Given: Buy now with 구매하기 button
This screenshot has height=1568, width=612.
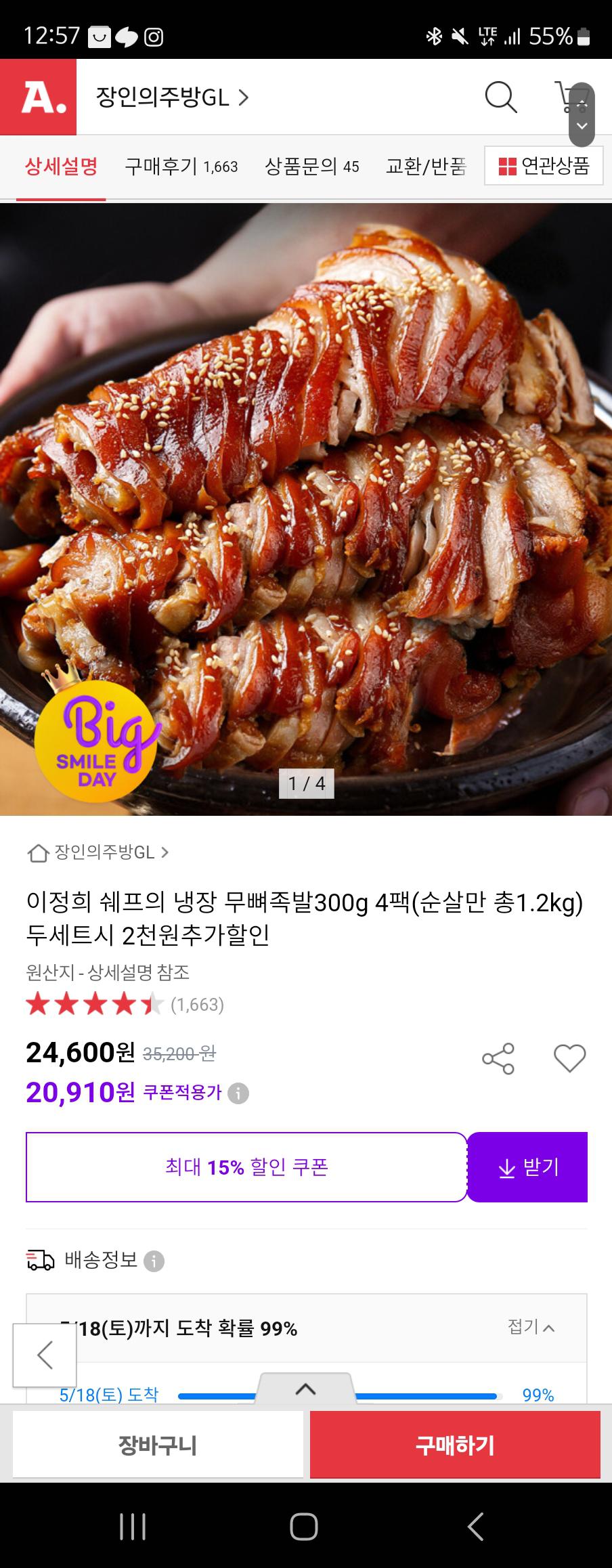Looking at the screenshot, I should pos(455,1445).
